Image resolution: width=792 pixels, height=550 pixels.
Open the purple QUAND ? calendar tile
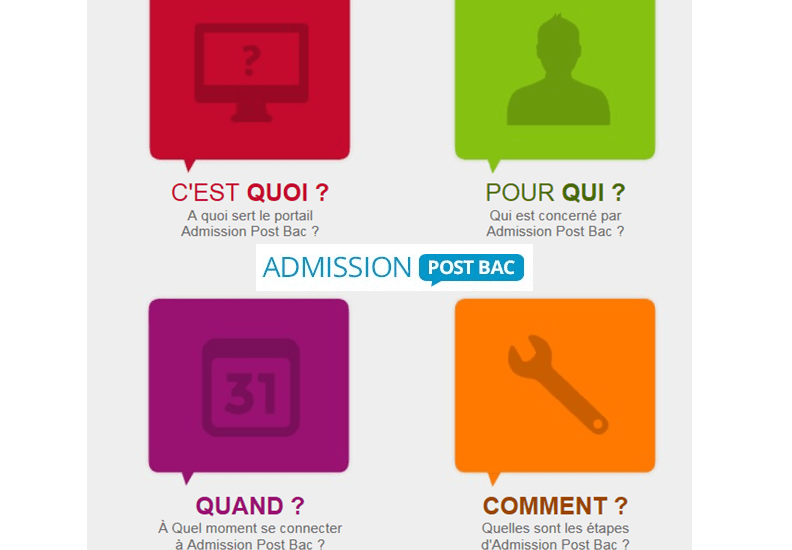249,385
